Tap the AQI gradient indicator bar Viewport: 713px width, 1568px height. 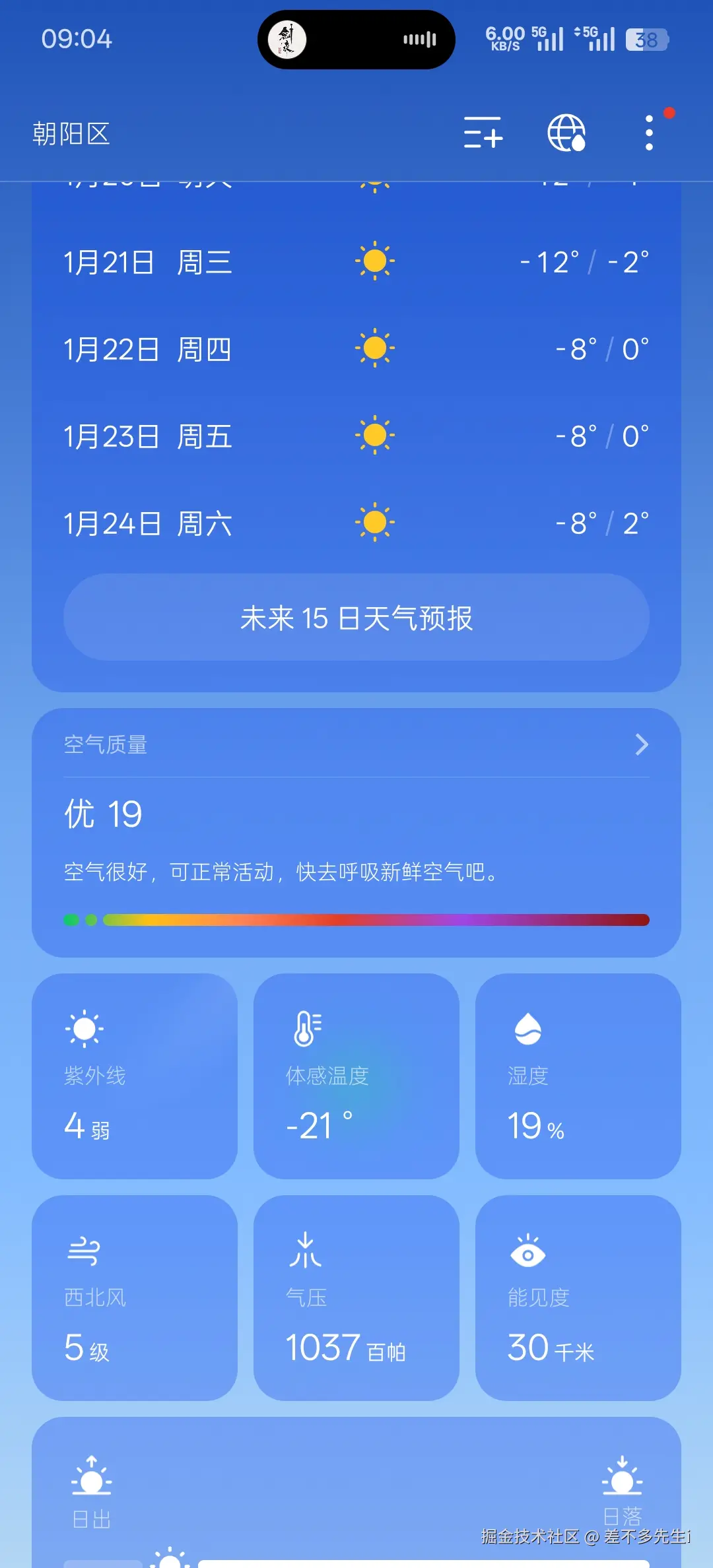click(356, 919)
